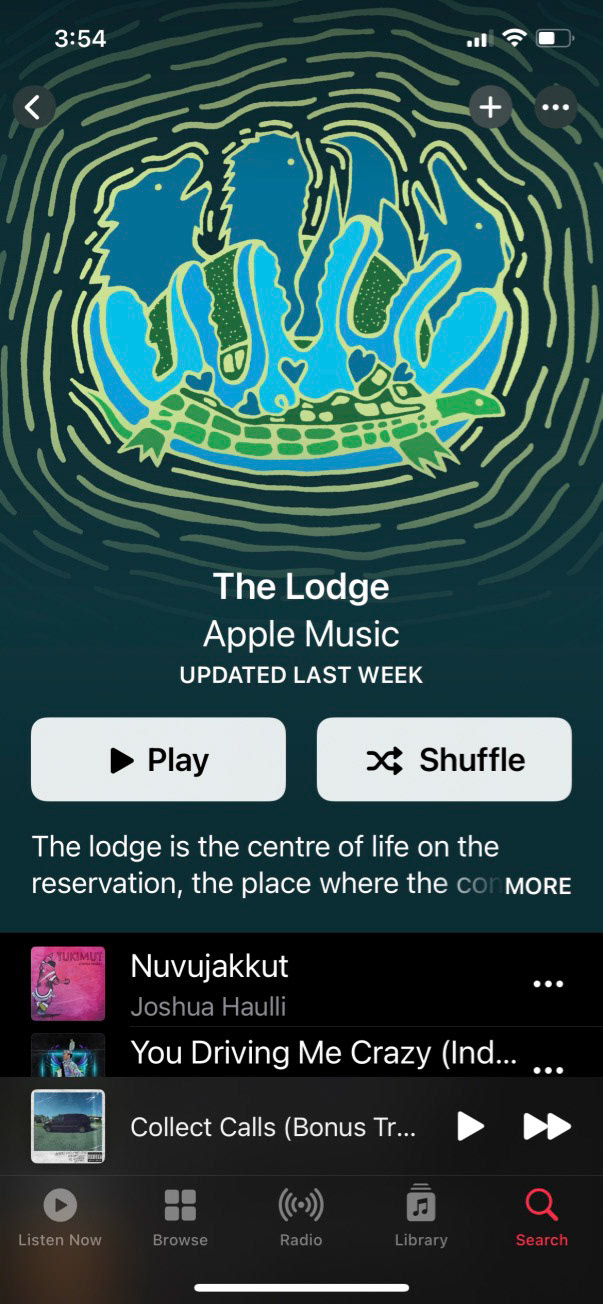Add The Lodge playlist to library
The image size is (603, 1304).
(490, 107)
